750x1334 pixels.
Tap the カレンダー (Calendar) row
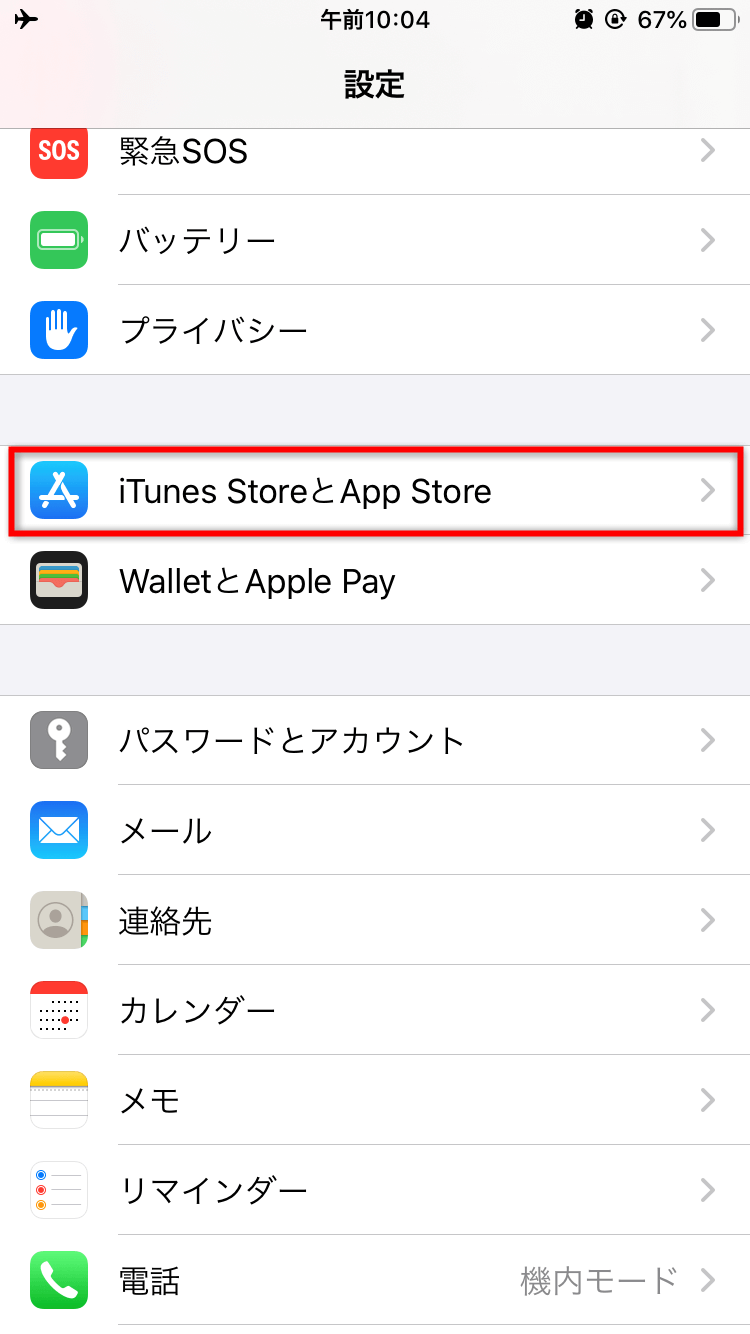click(374, 1010)
